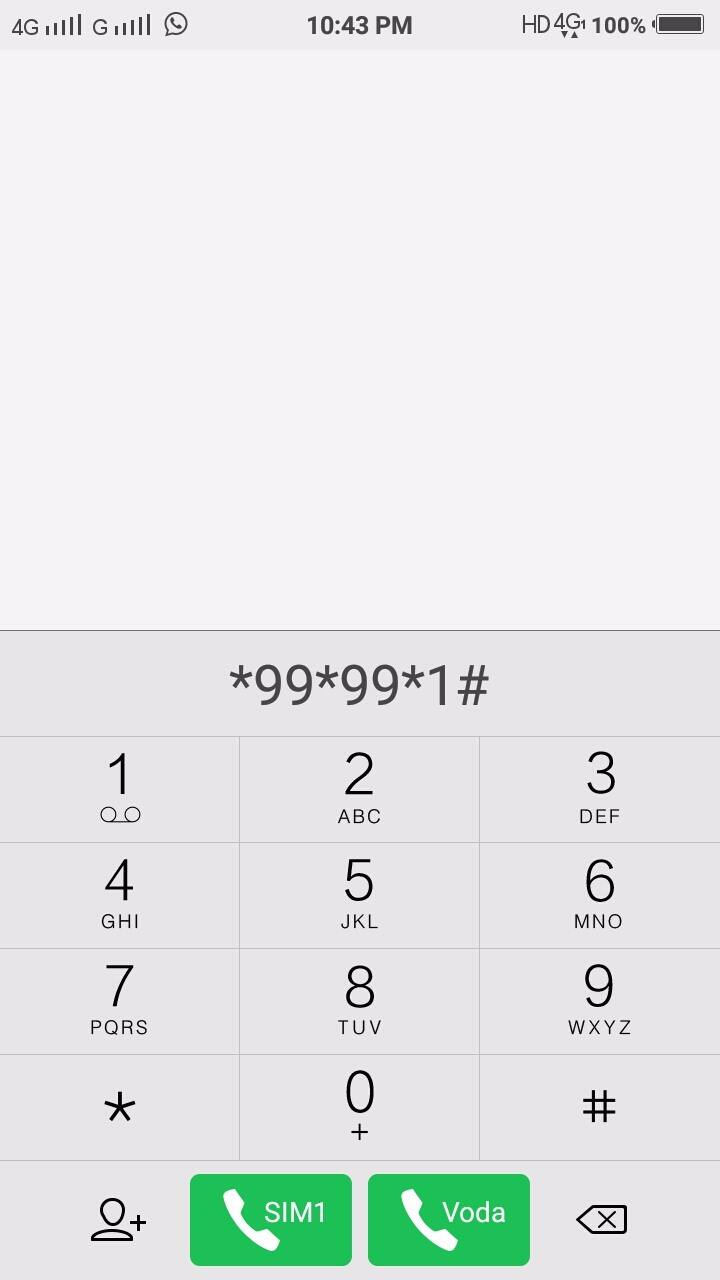
Task: Enter the hash symbol key
Action: tap(600, 1107)
